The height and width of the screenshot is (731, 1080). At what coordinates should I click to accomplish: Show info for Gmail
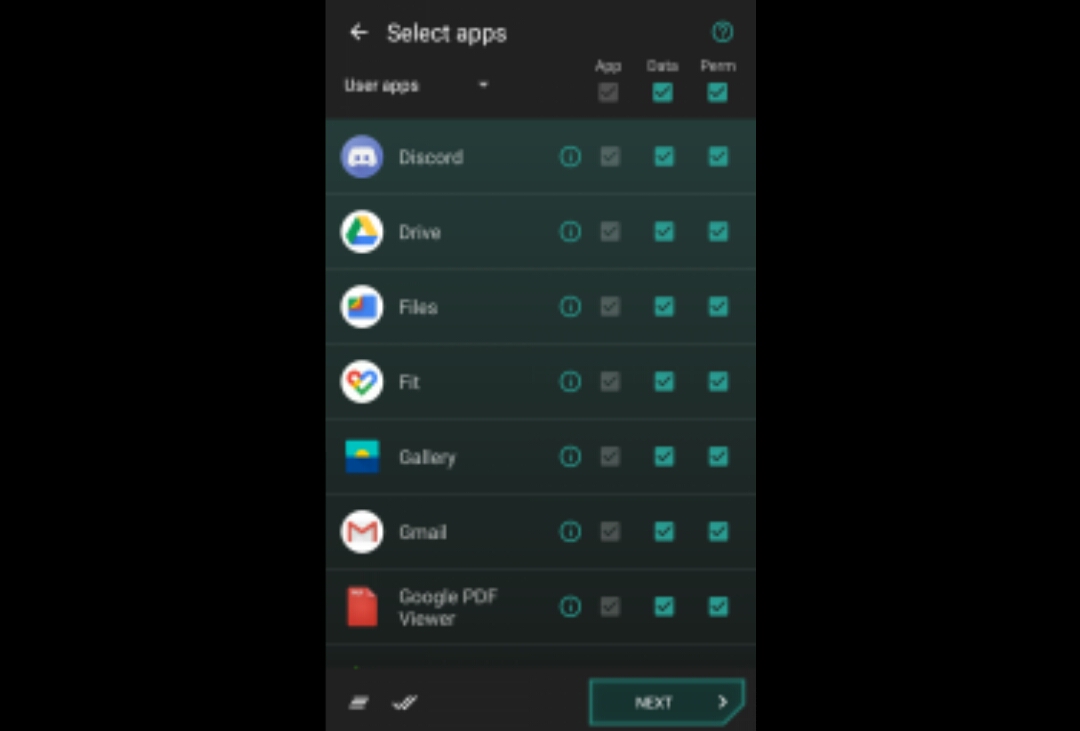(570, 532)
